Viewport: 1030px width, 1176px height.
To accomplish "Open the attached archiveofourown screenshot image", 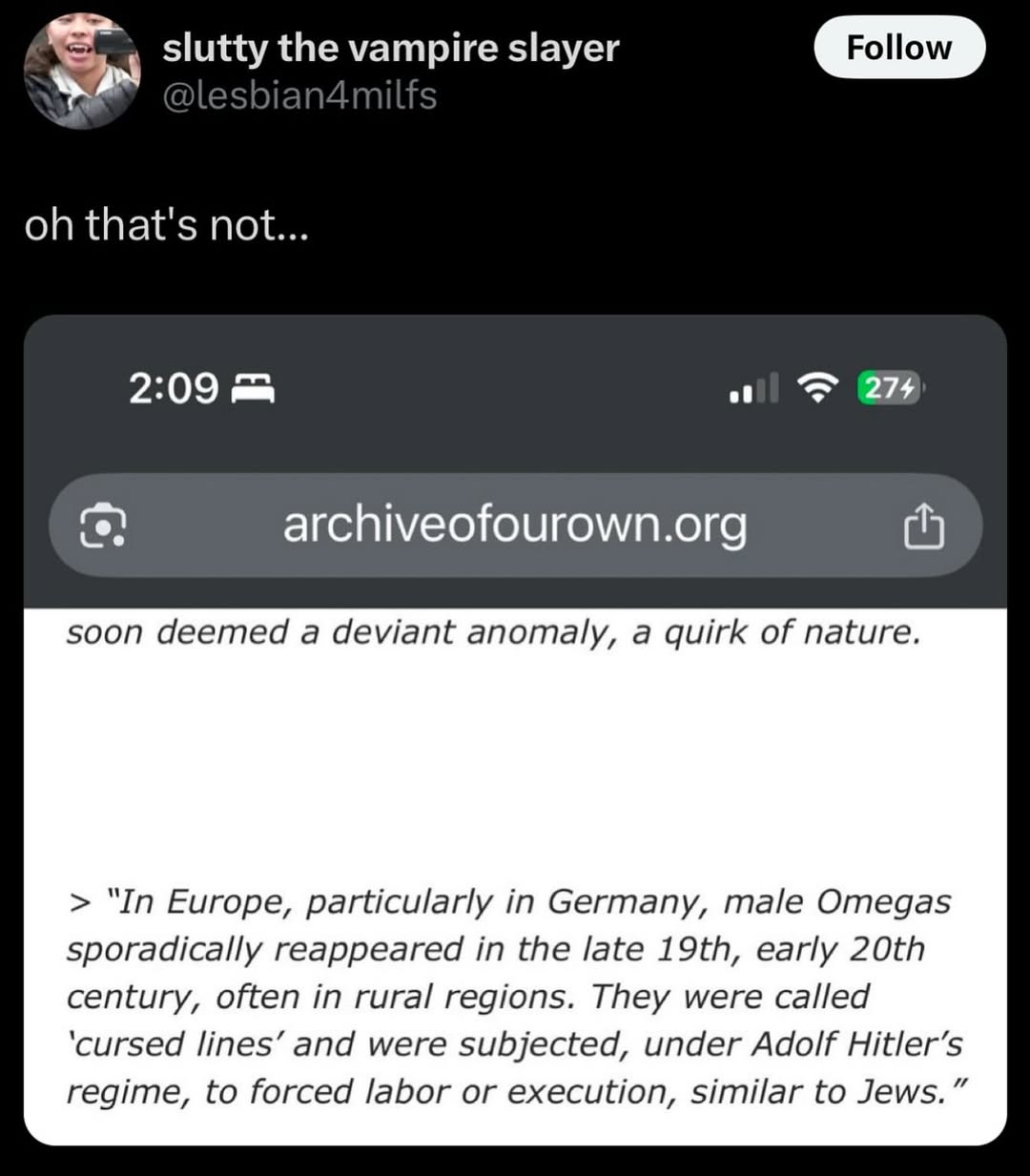I will (x=515, y=730).
